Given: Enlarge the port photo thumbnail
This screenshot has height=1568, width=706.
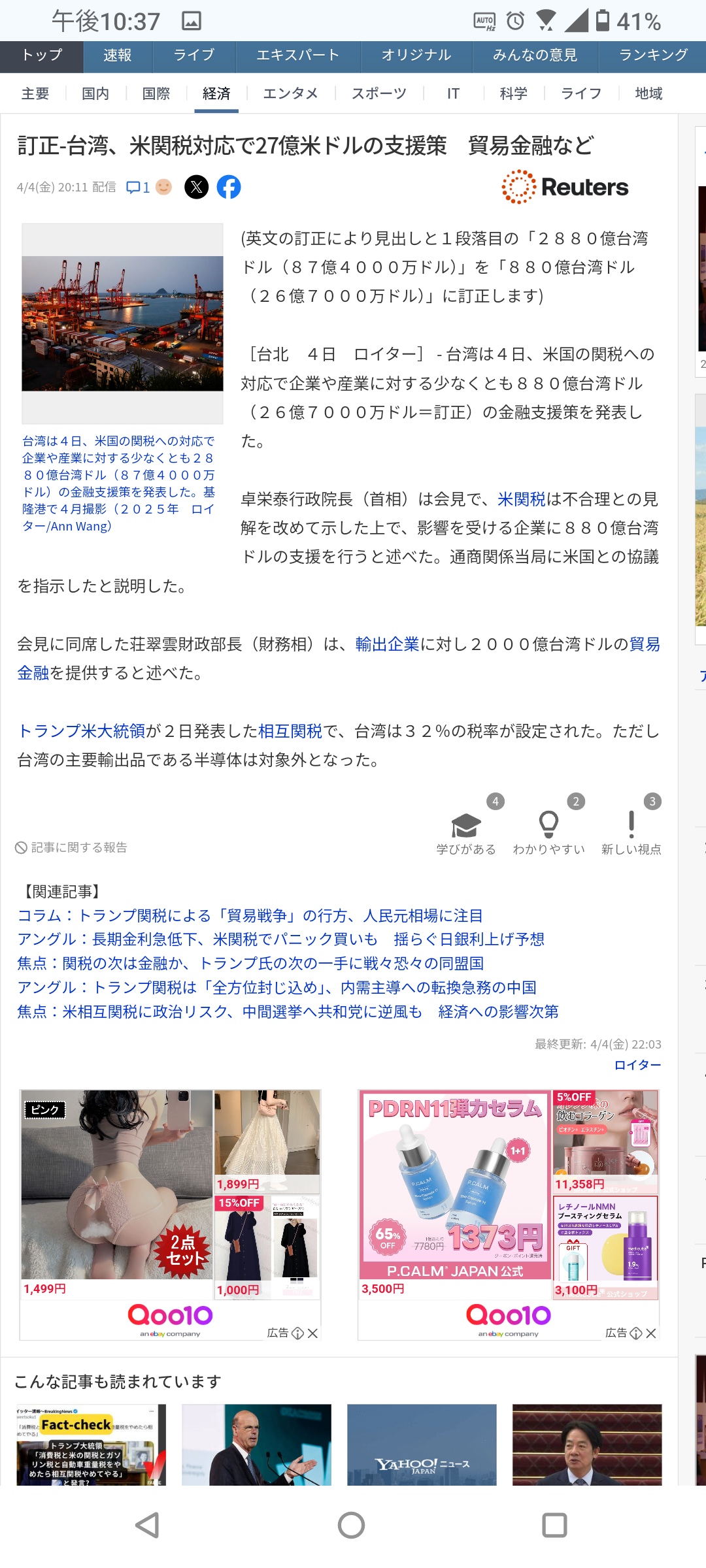Looking at the screenshot, I should (x=122, y=323).
